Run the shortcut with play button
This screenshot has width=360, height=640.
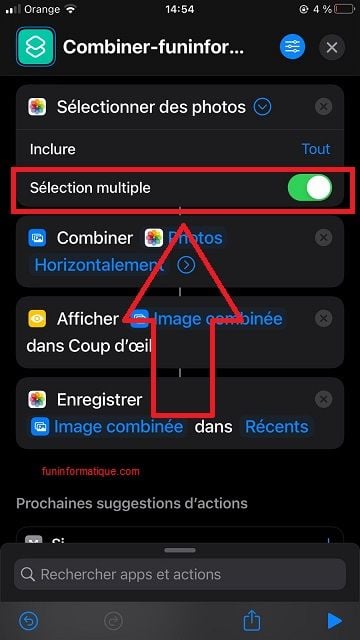coord(334,621)
